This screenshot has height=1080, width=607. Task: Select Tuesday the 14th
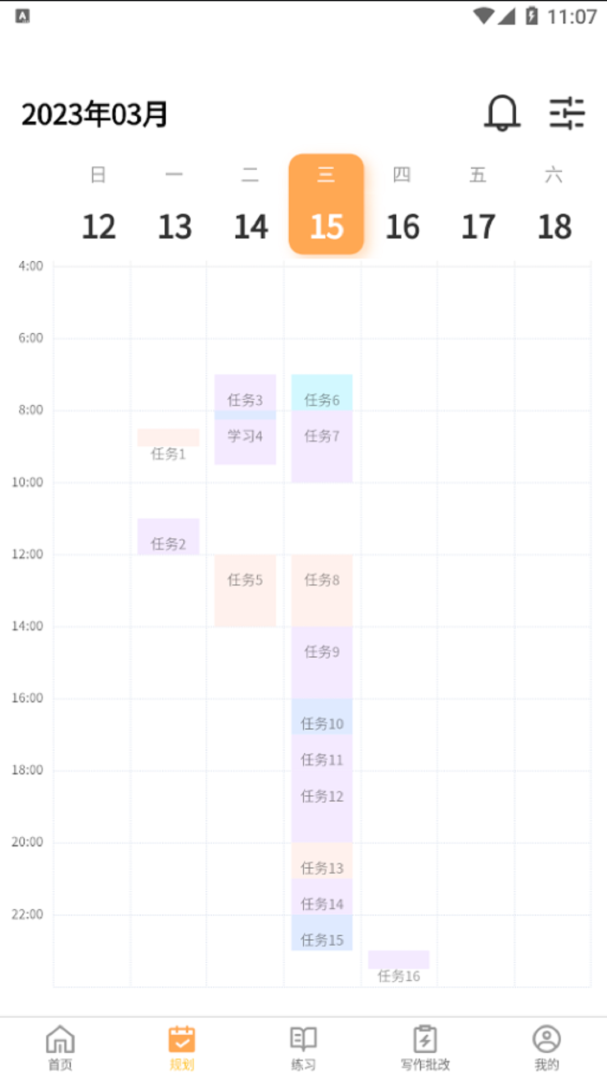250,207
